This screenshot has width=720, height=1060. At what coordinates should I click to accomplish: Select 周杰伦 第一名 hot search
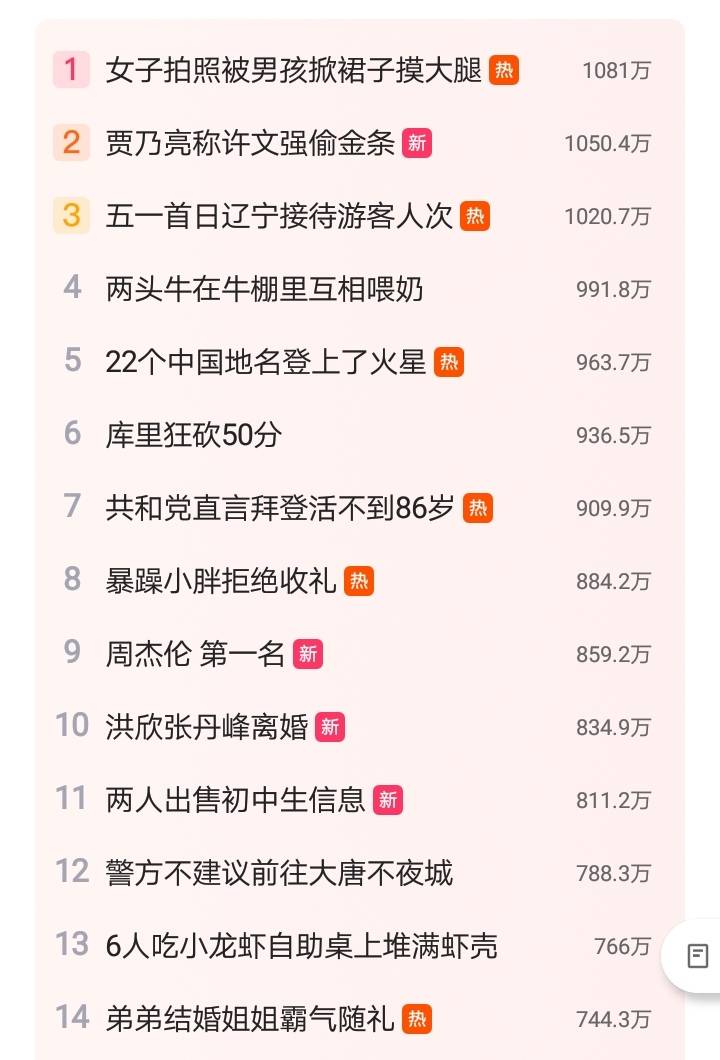tap(196, 654)
